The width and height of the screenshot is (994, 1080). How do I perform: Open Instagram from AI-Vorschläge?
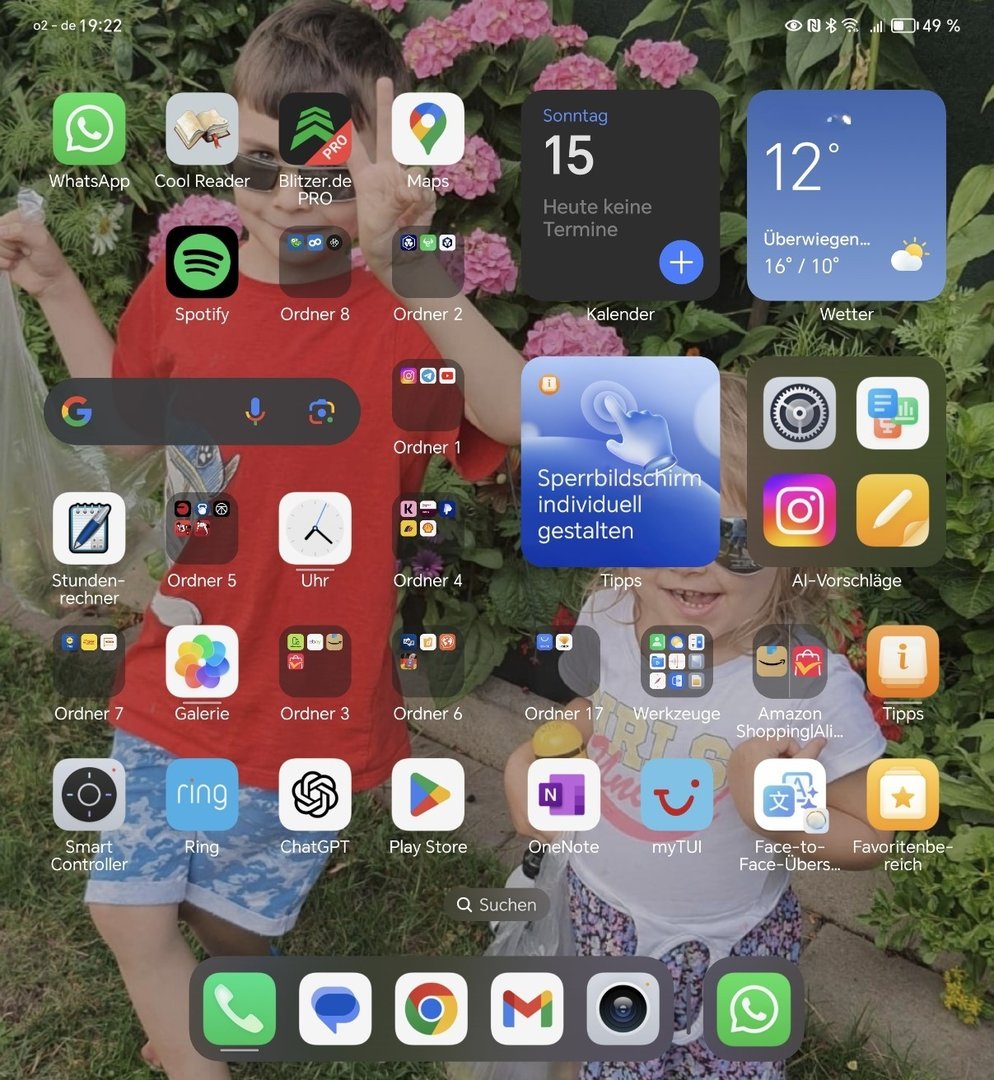[x=799, y=510]
